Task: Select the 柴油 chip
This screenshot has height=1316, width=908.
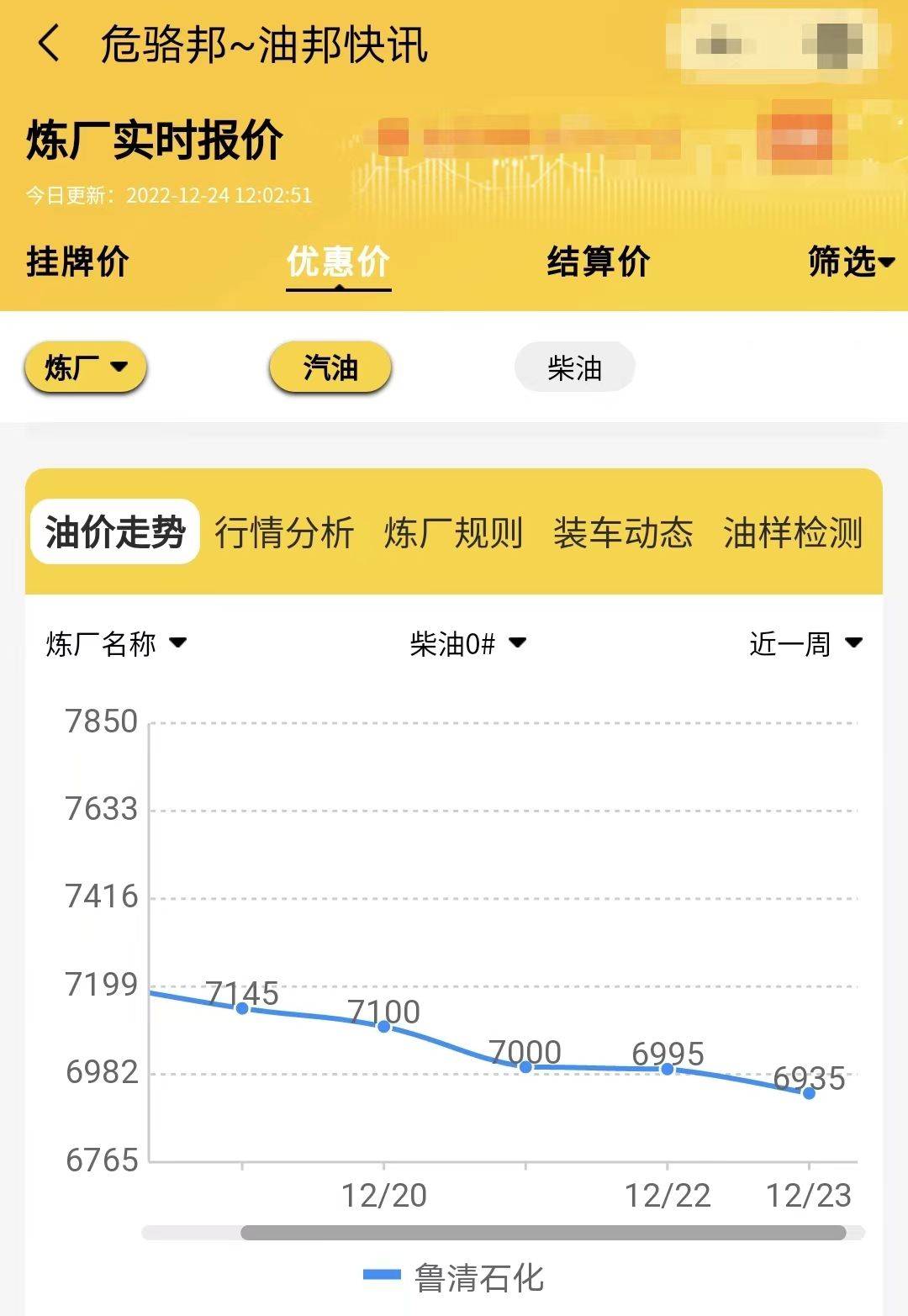Action: click(574, 367)
